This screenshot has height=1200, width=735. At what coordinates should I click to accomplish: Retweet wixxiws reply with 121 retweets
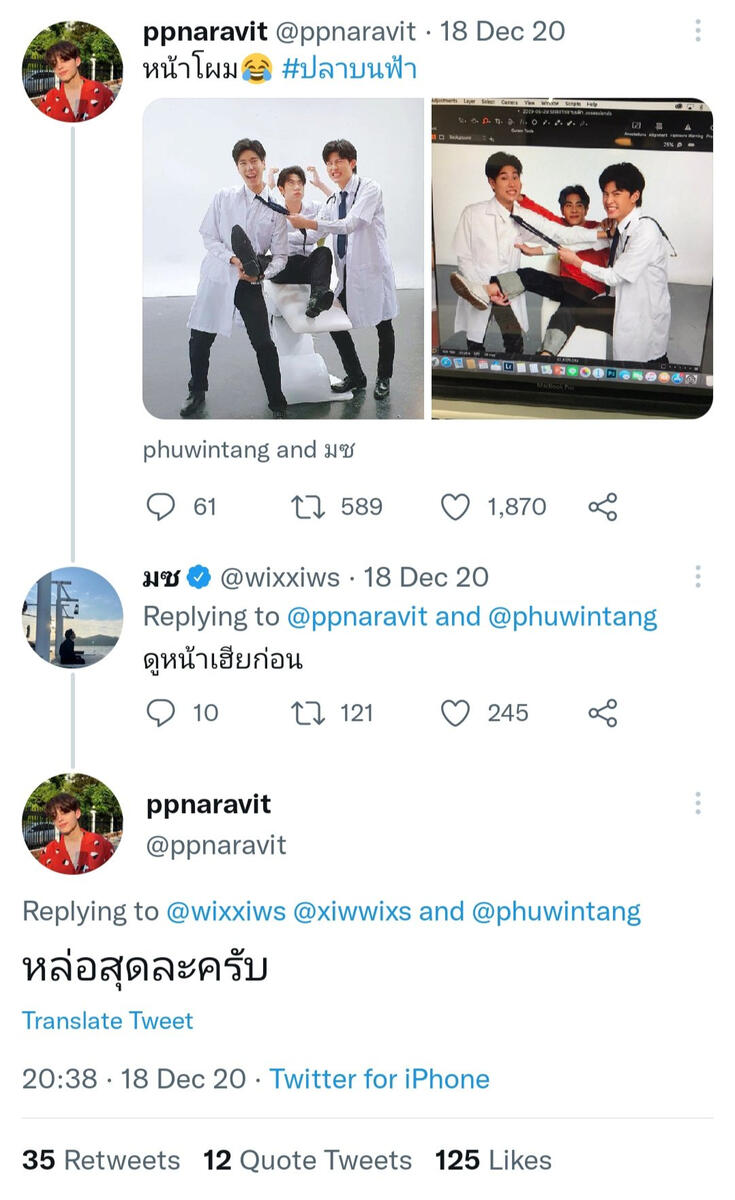[x=303, y=713]
